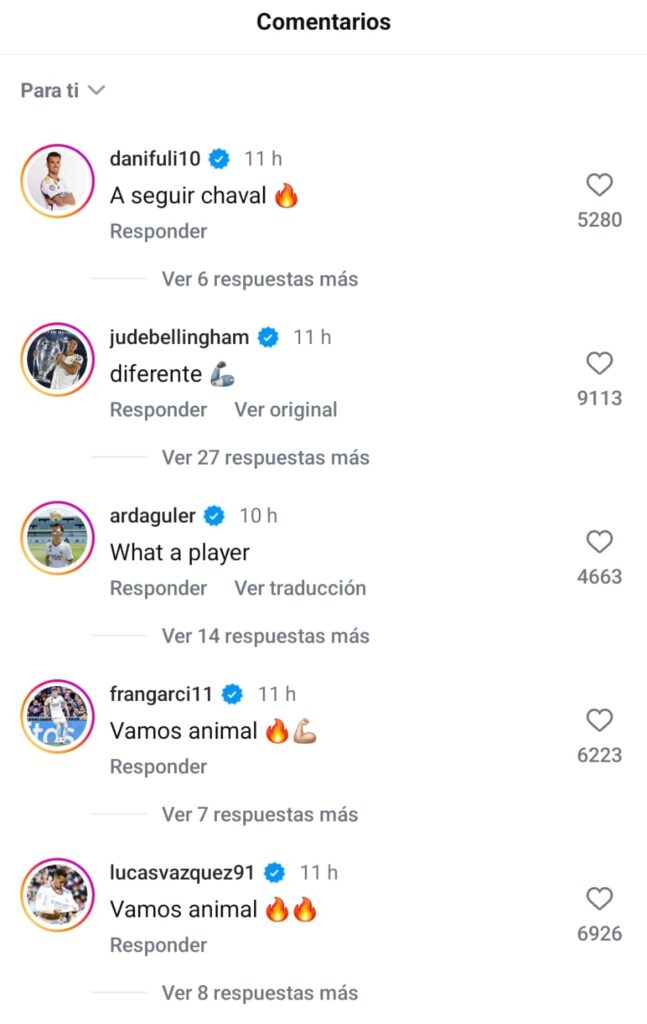Expand 8 more replies under lucasvazquez91
Viewport: 647px width, 1024px height.
(259, 993)
